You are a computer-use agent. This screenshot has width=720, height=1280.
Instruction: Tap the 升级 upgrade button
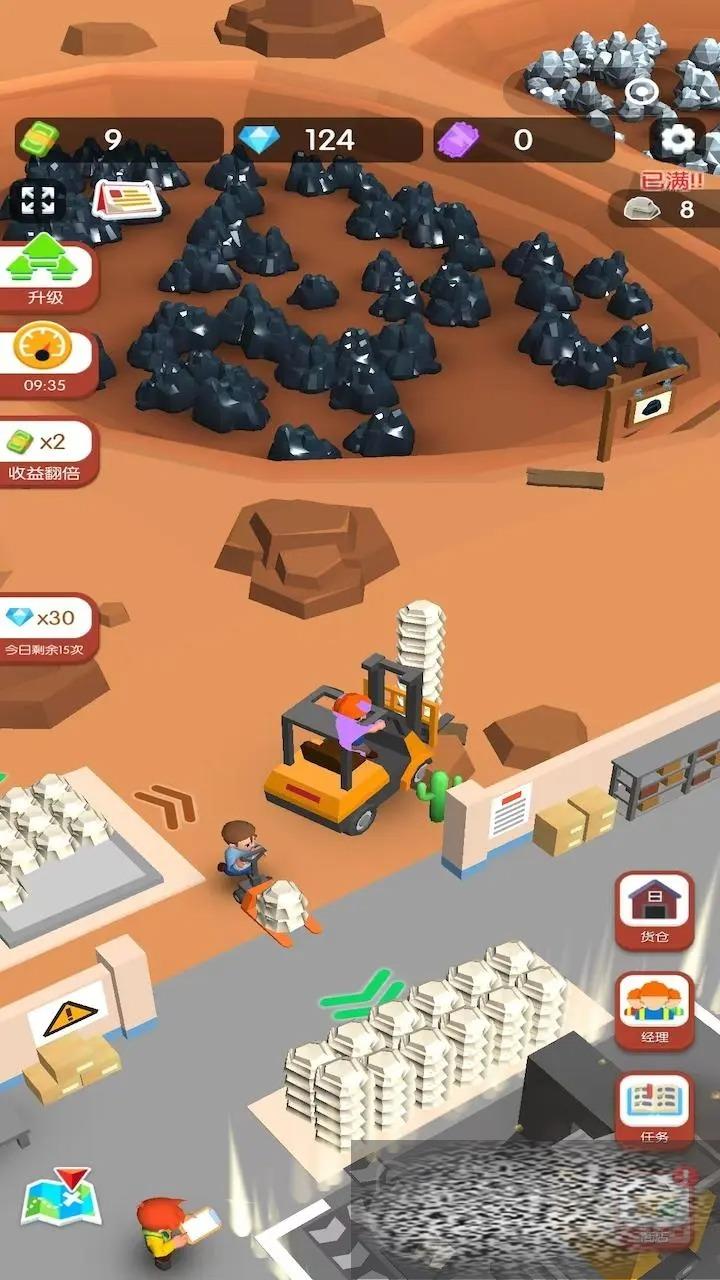pyautogui.click(x=48, y=275)
